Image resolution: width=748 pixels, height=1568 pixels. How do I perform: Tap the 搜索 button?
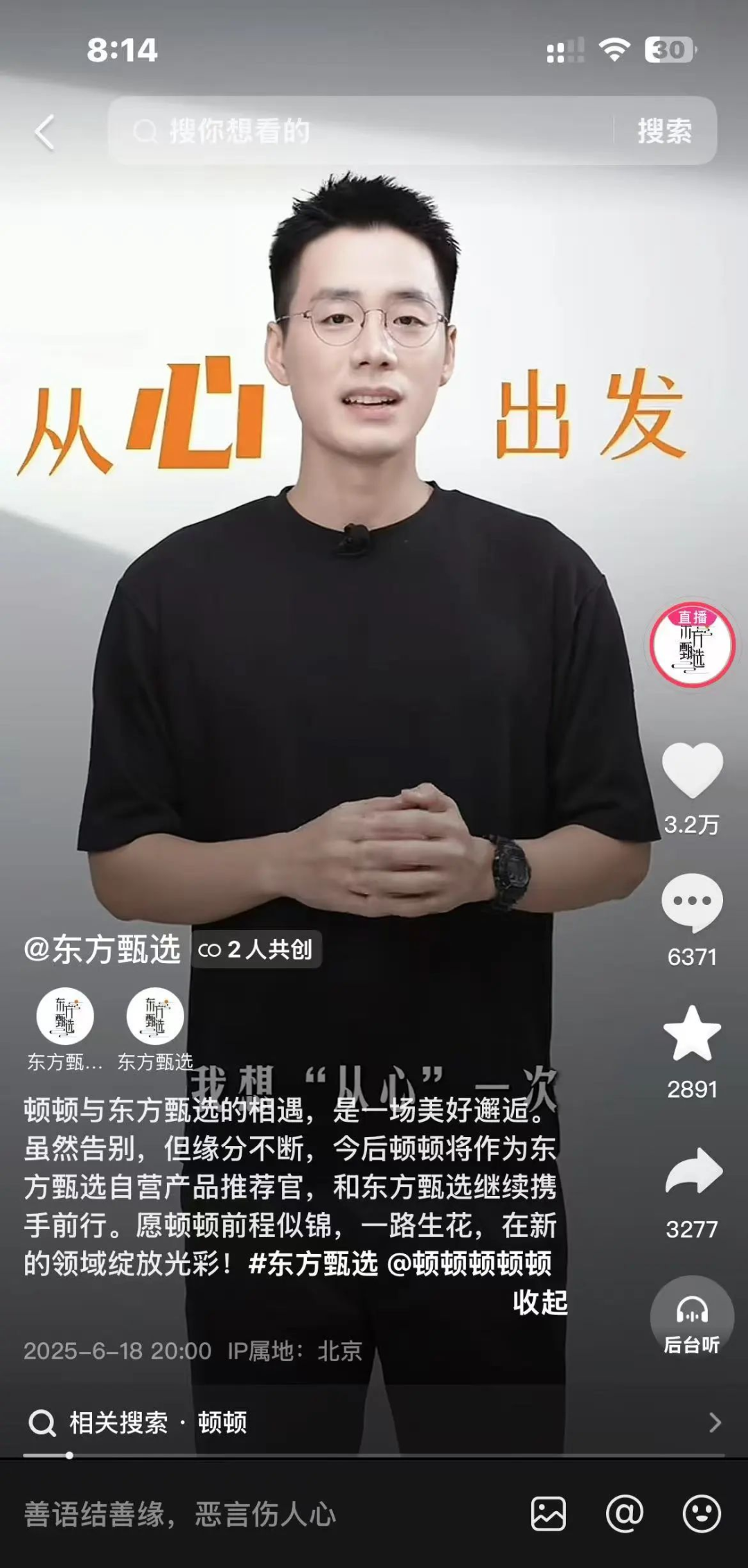tap(664, 131)
